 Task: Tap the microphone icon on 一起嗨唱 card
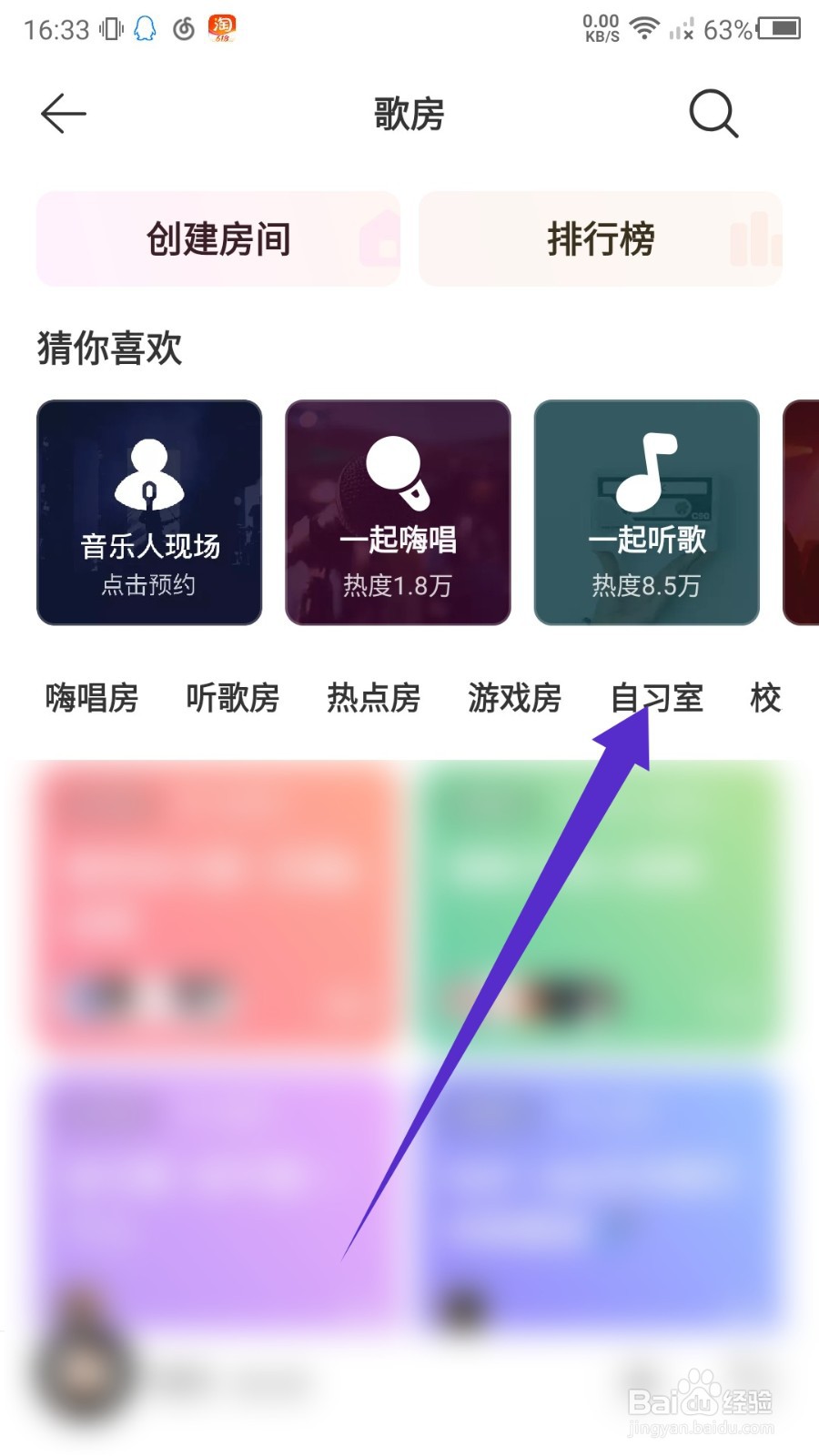[x=398, y=470]
